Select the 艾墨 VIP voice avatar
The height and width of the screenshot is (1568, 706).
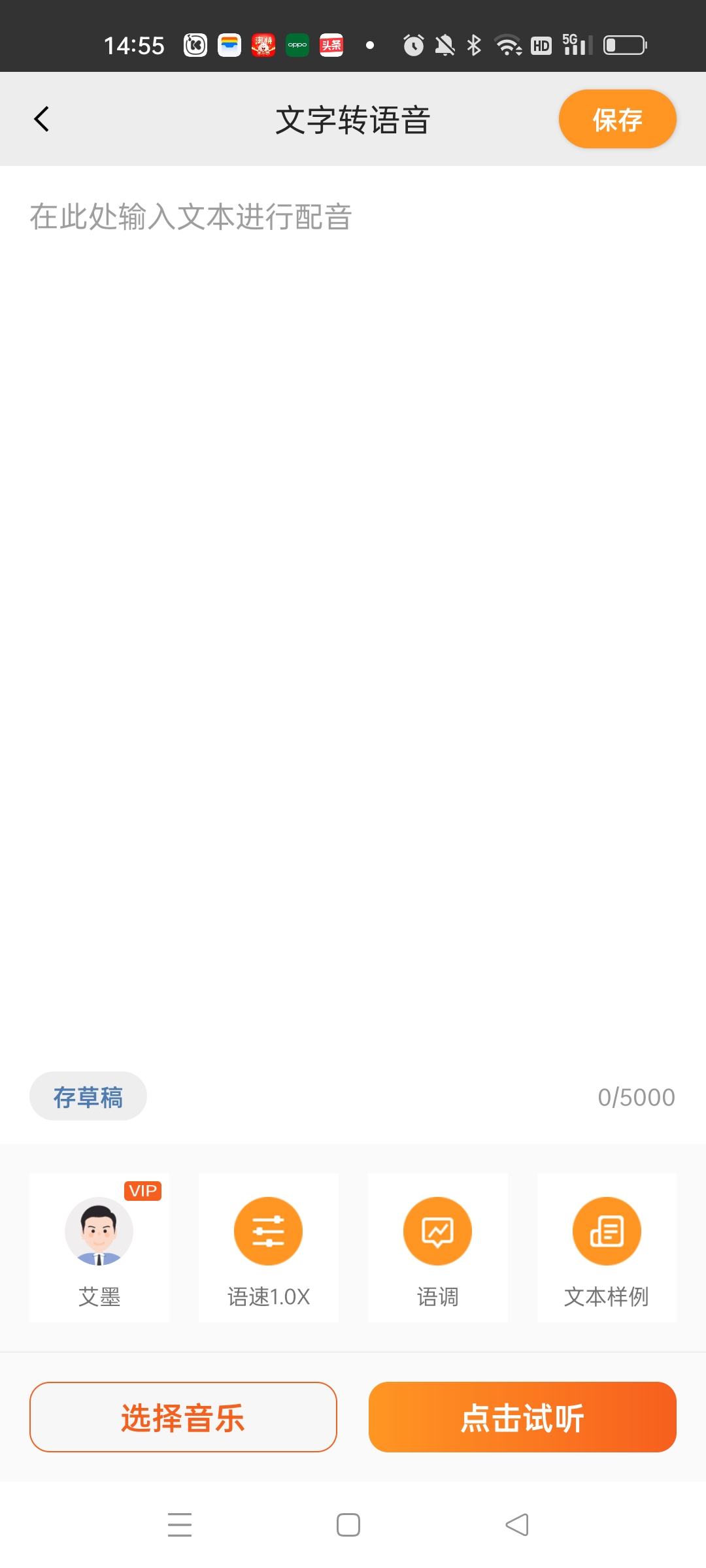point(99,1232)
